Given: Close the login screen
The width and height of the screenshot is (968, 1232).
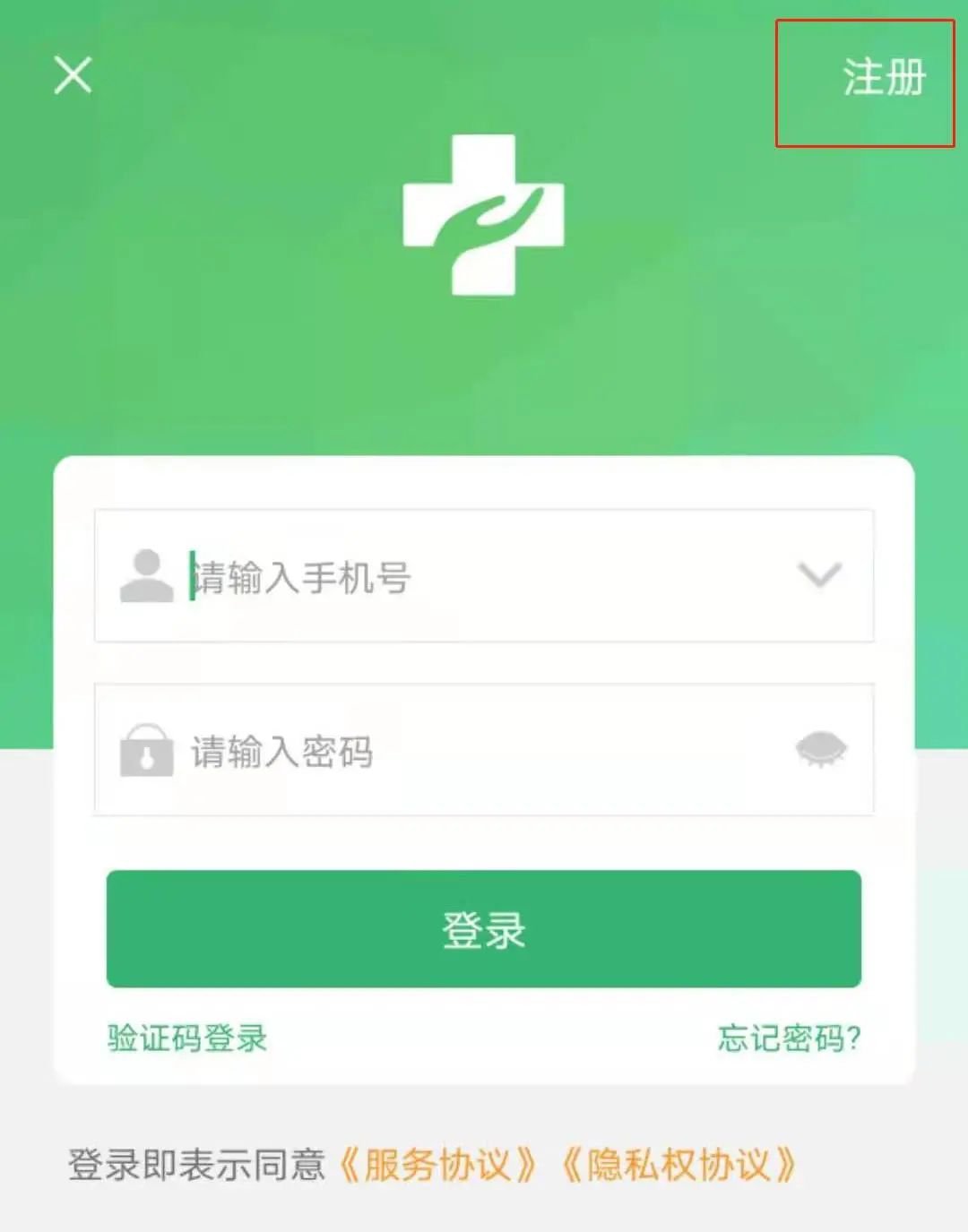Looking at the screenshot, I should 73,75.
